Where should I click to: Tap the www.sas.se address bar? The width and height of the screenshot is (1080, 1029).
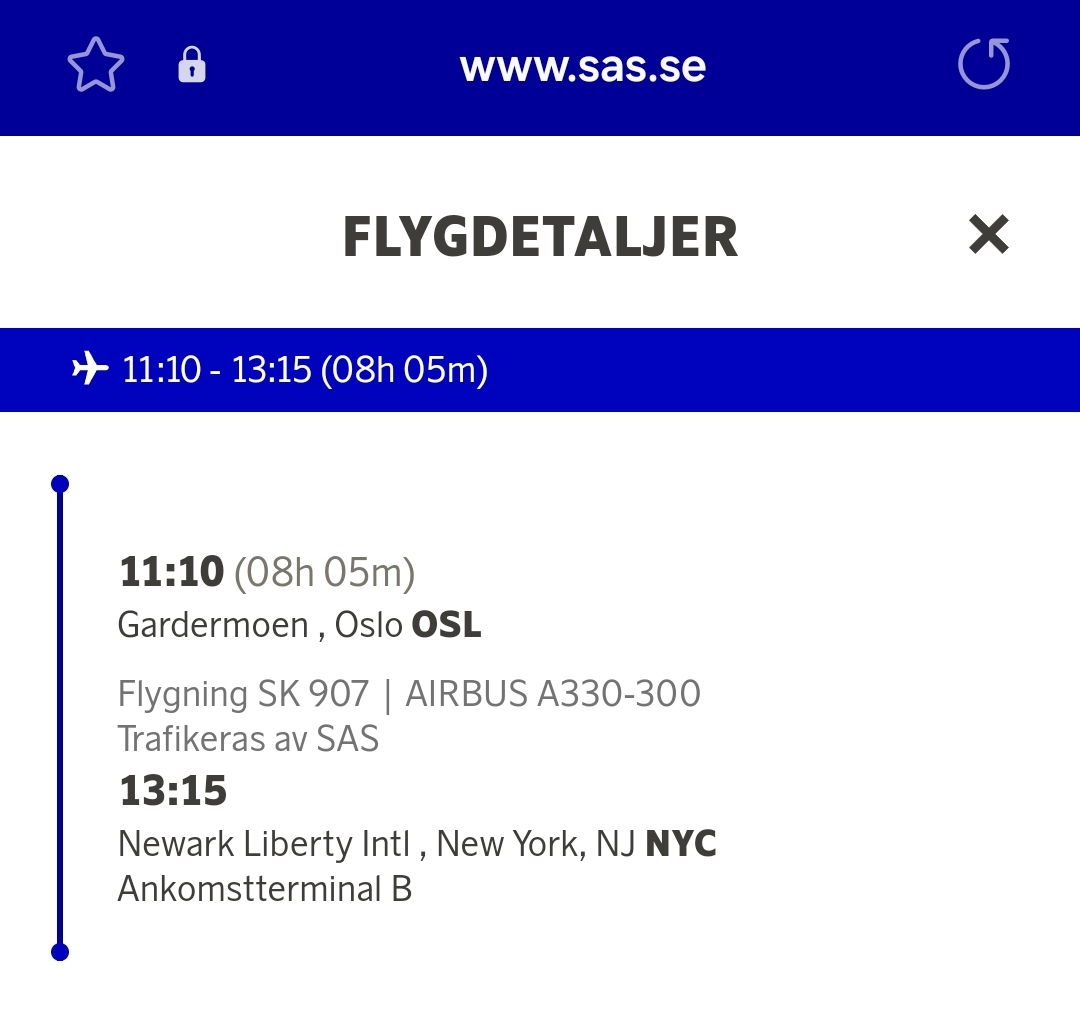(x=582, y=67)
